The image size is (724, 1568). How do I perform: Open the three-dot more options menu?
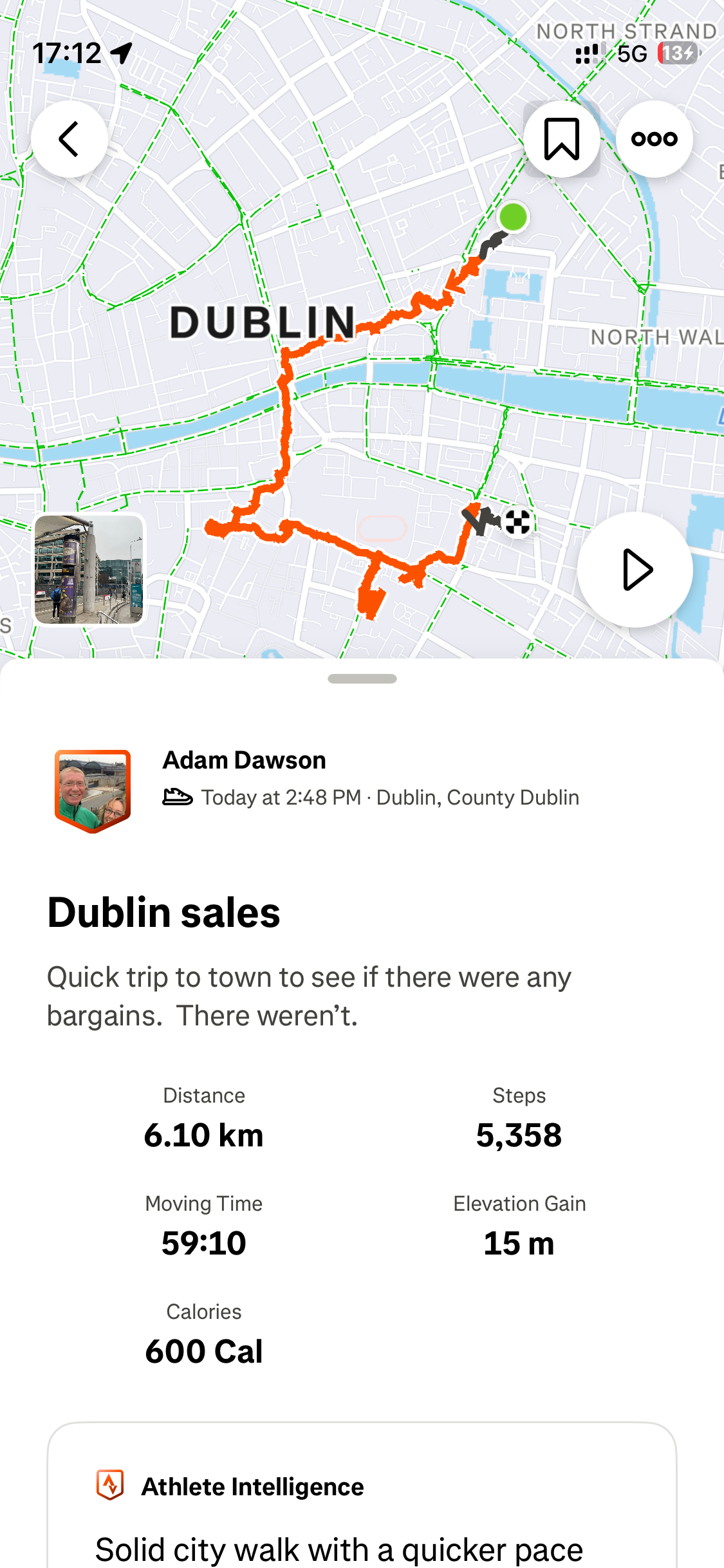point(654,139)
